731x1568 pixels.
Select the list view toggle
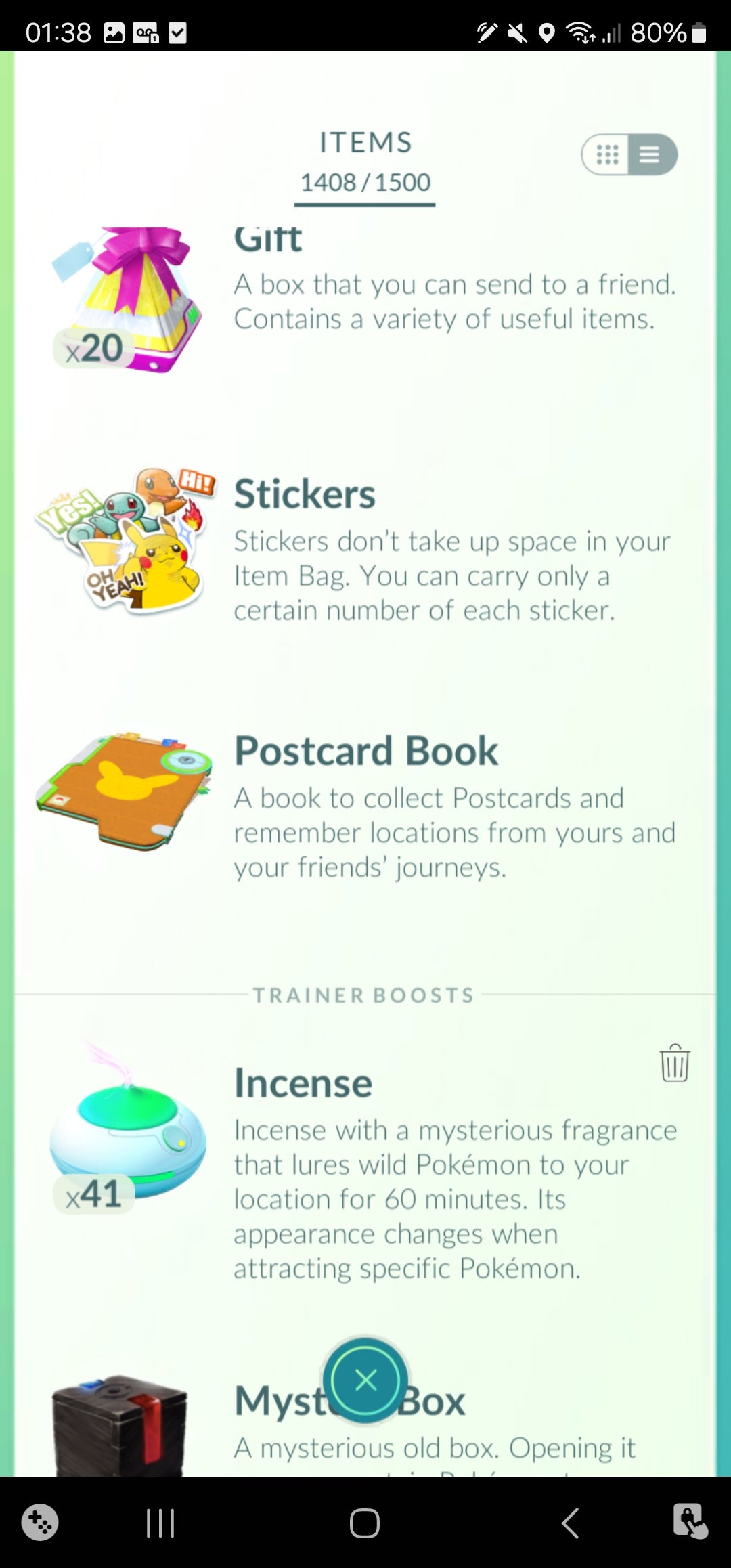[x=650, y=155]
